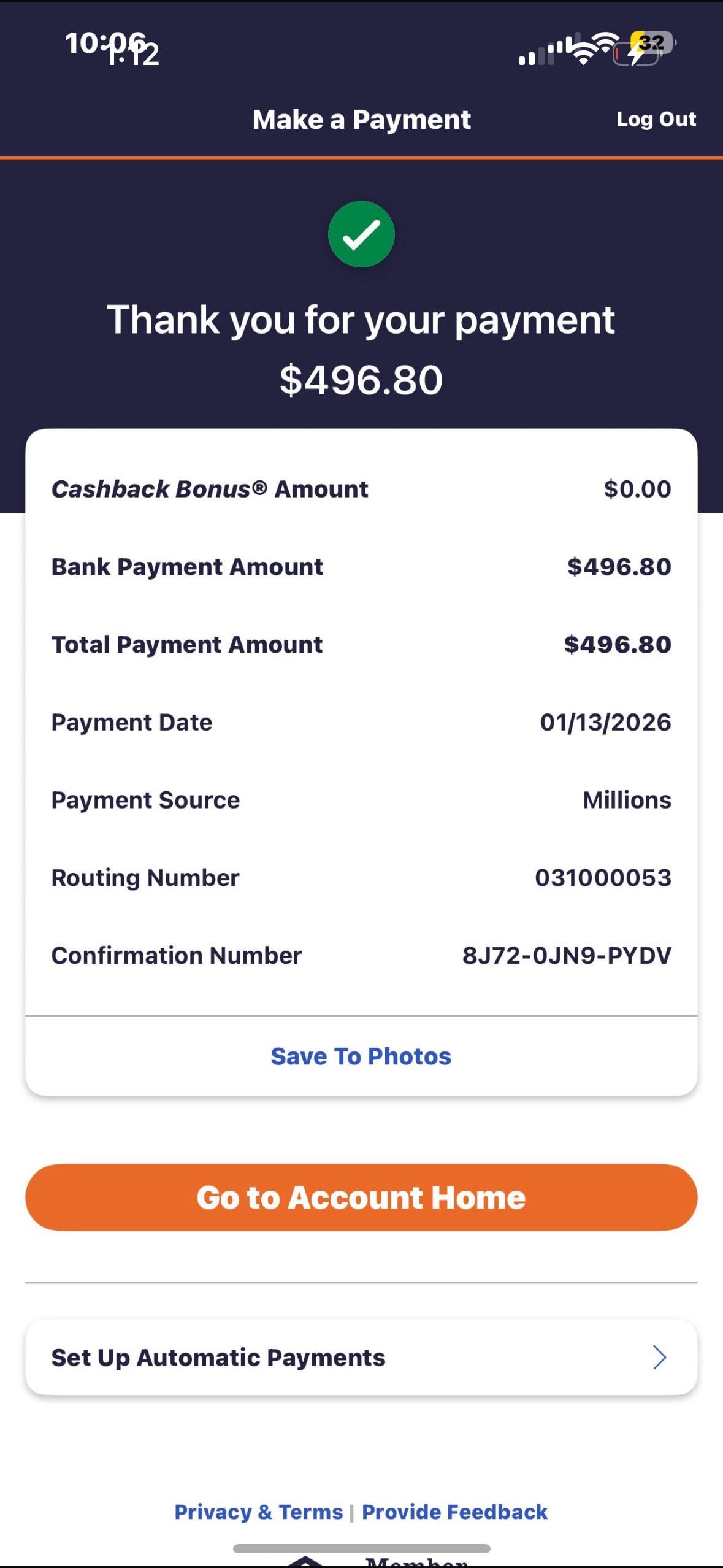The height and width of the screenshot is (1568, 723).
Task: Go to Account Home
Action: [x=361, y=1197]
